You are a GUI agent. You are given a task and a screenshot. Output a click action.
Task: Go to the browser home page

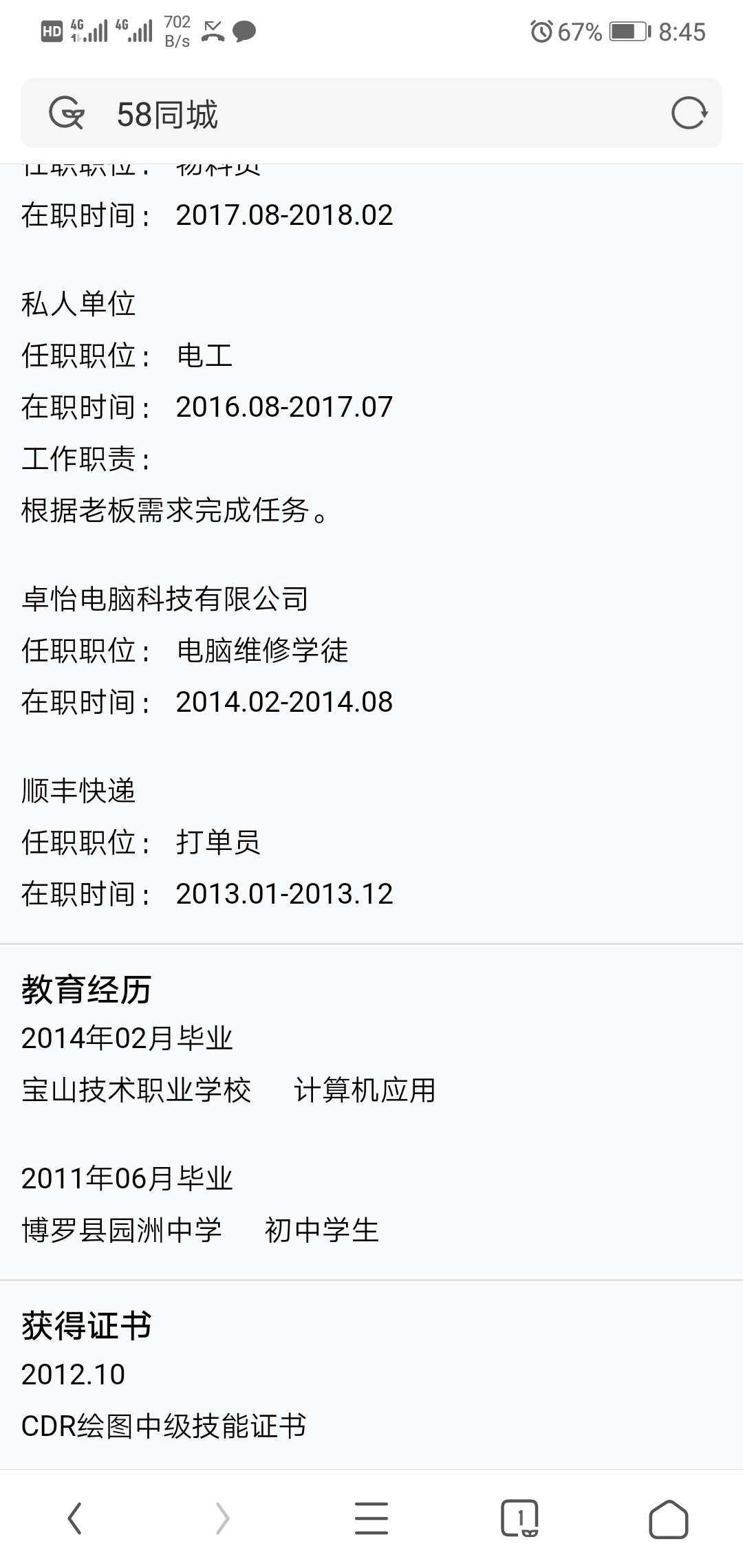point(668,1518)
